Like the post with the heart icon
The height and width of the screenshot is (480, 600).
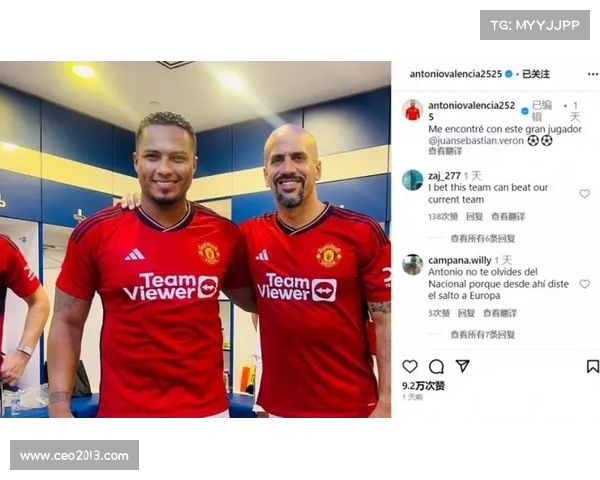(410, 367)
